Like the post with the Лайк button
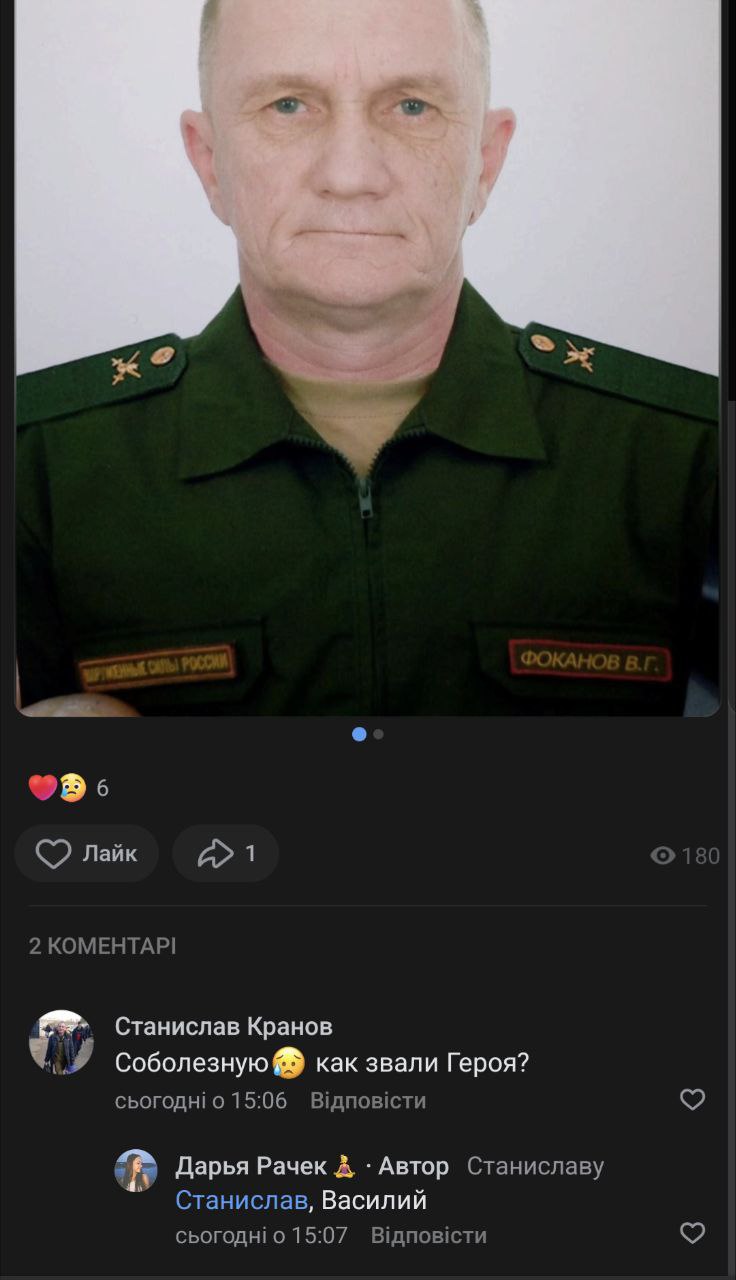 [x=86, y=854]
